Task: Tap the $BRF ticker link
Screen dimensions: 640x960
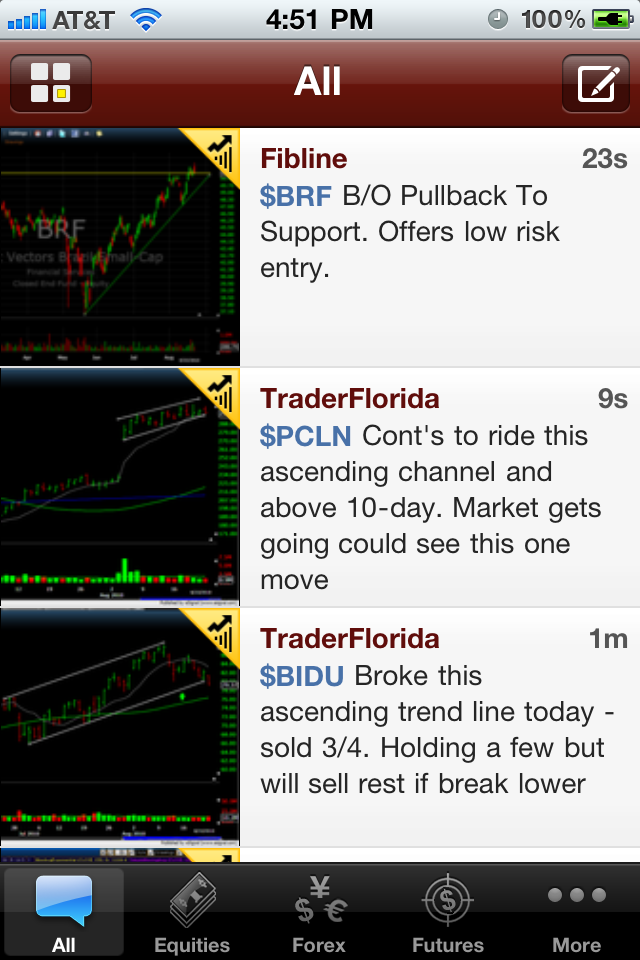Action: (x=296, y=196)
